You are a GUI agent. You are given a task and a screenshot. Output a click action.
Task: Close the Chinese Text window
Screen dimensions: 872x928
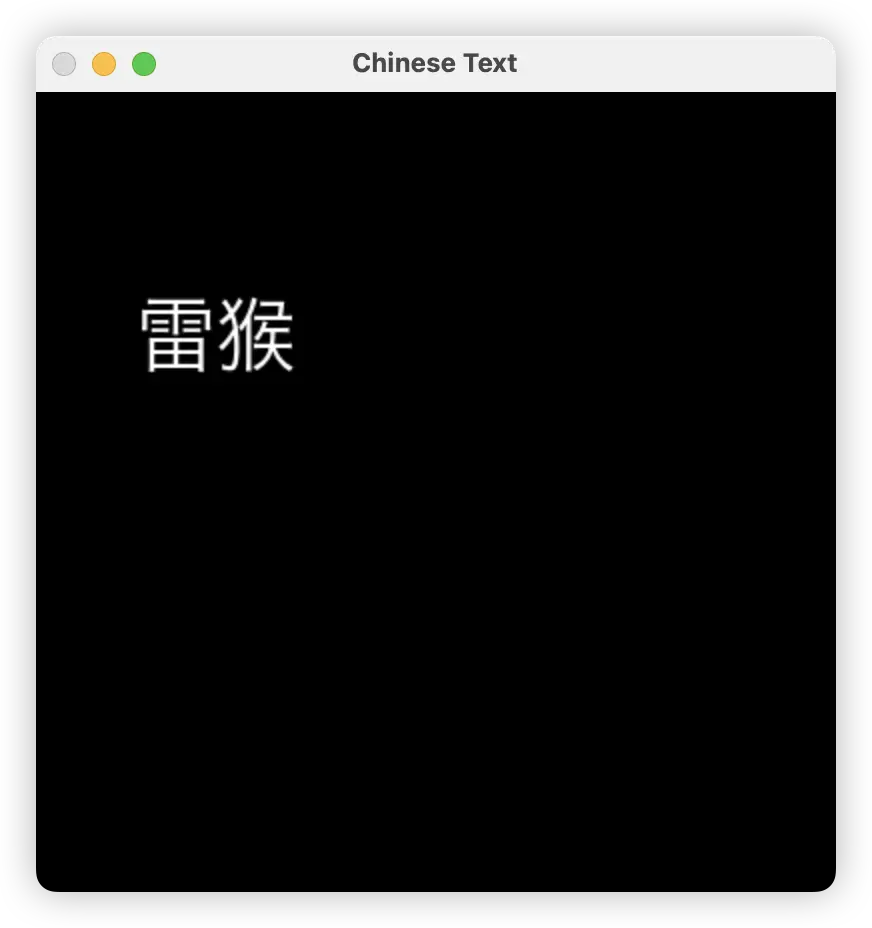tap(64, 64)
